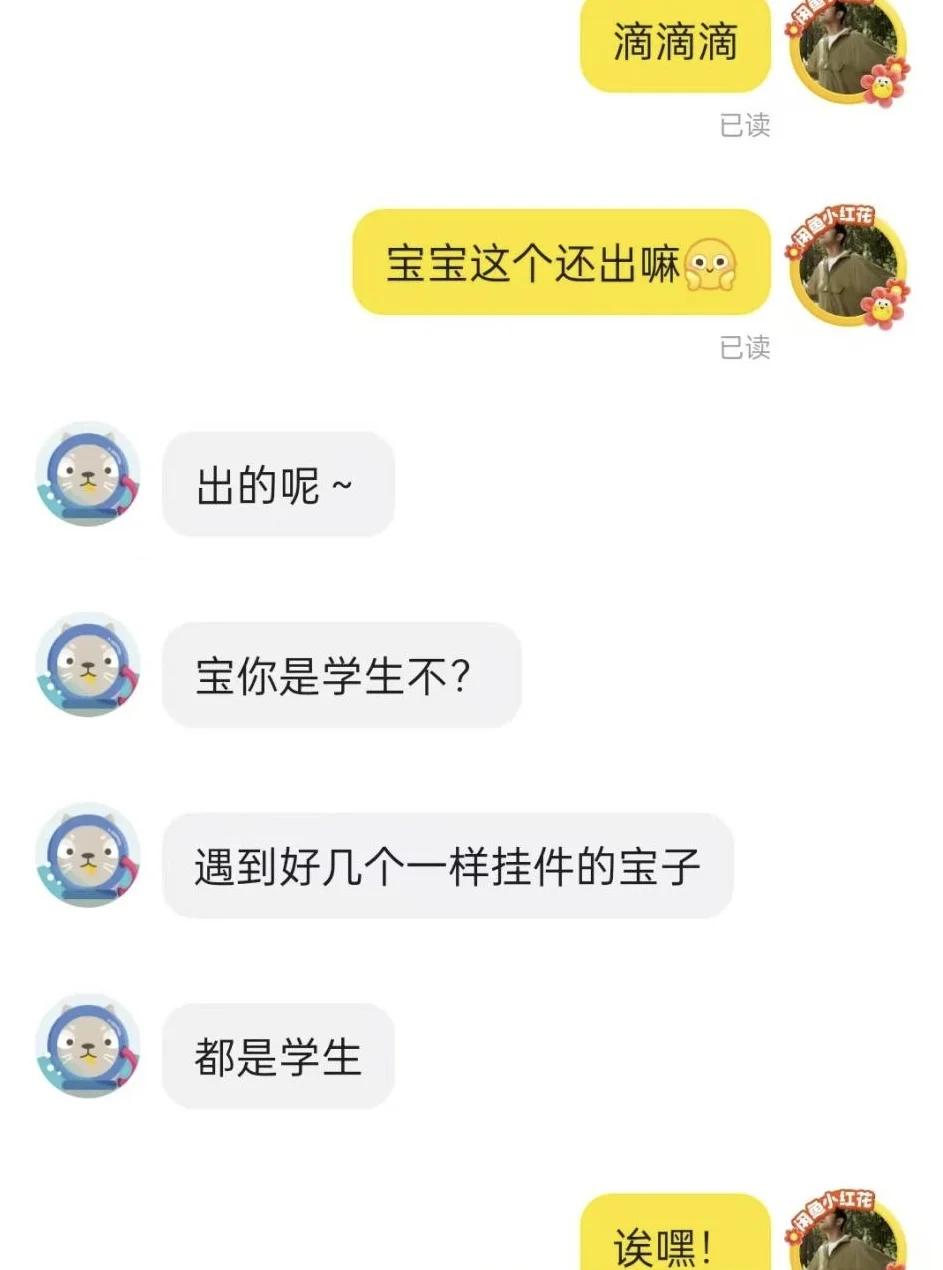The height and width of the screenshot is (1270, 943).
Task: Select the 宝你是学生不 message
Action: point(340,675)
